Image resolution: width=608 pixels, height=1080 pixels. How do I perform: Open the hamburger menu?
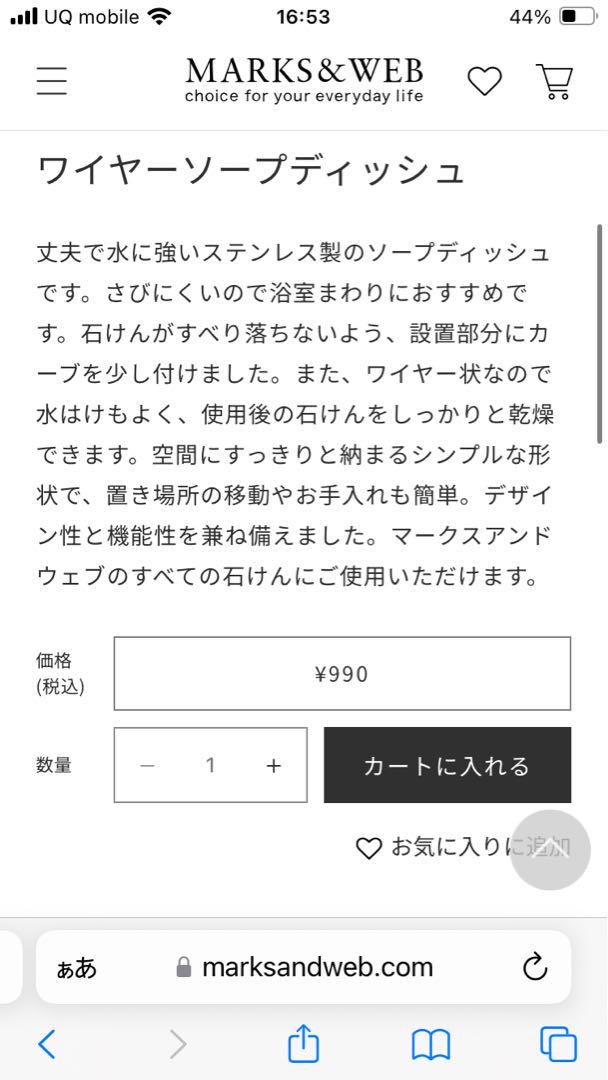52,81
